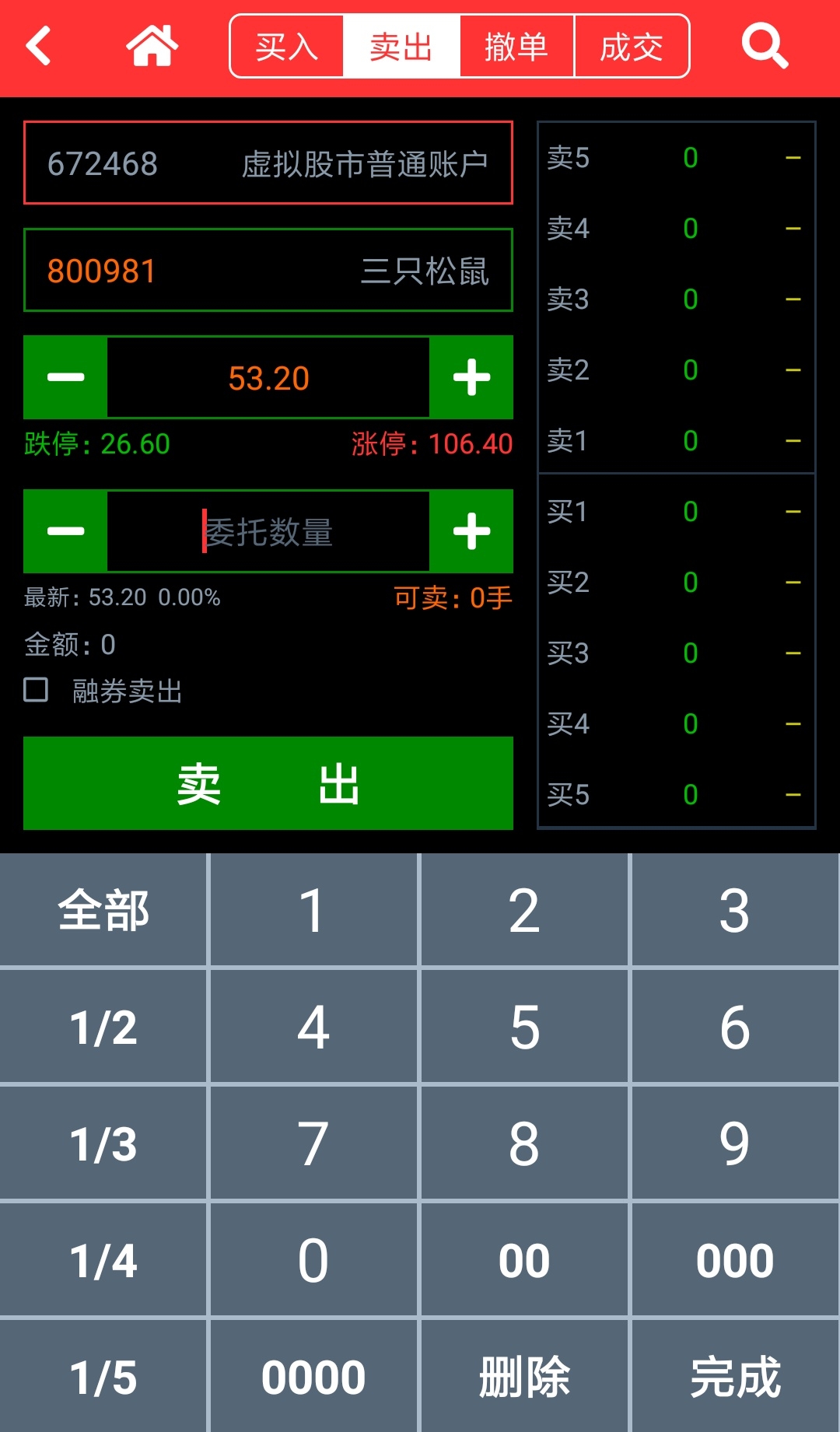Hit the 删除 delete key
This screenshot has height=1432, width=840.
524,1377
